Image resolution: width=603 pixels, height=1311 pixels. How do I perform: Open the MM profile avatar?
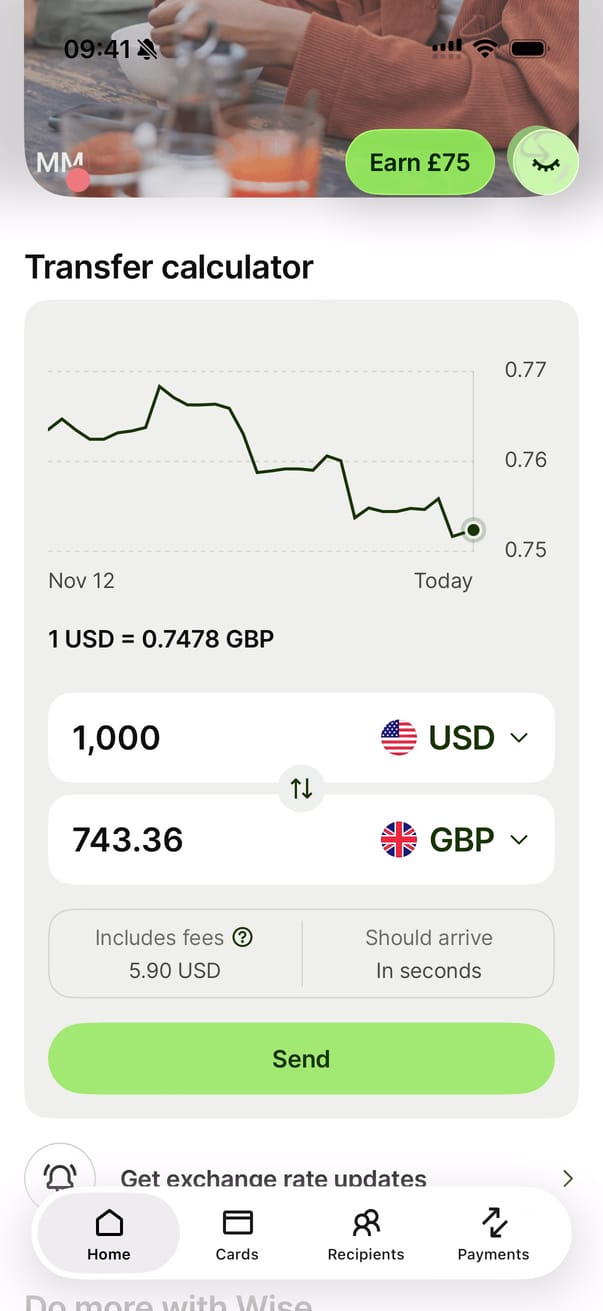[60, 163]
